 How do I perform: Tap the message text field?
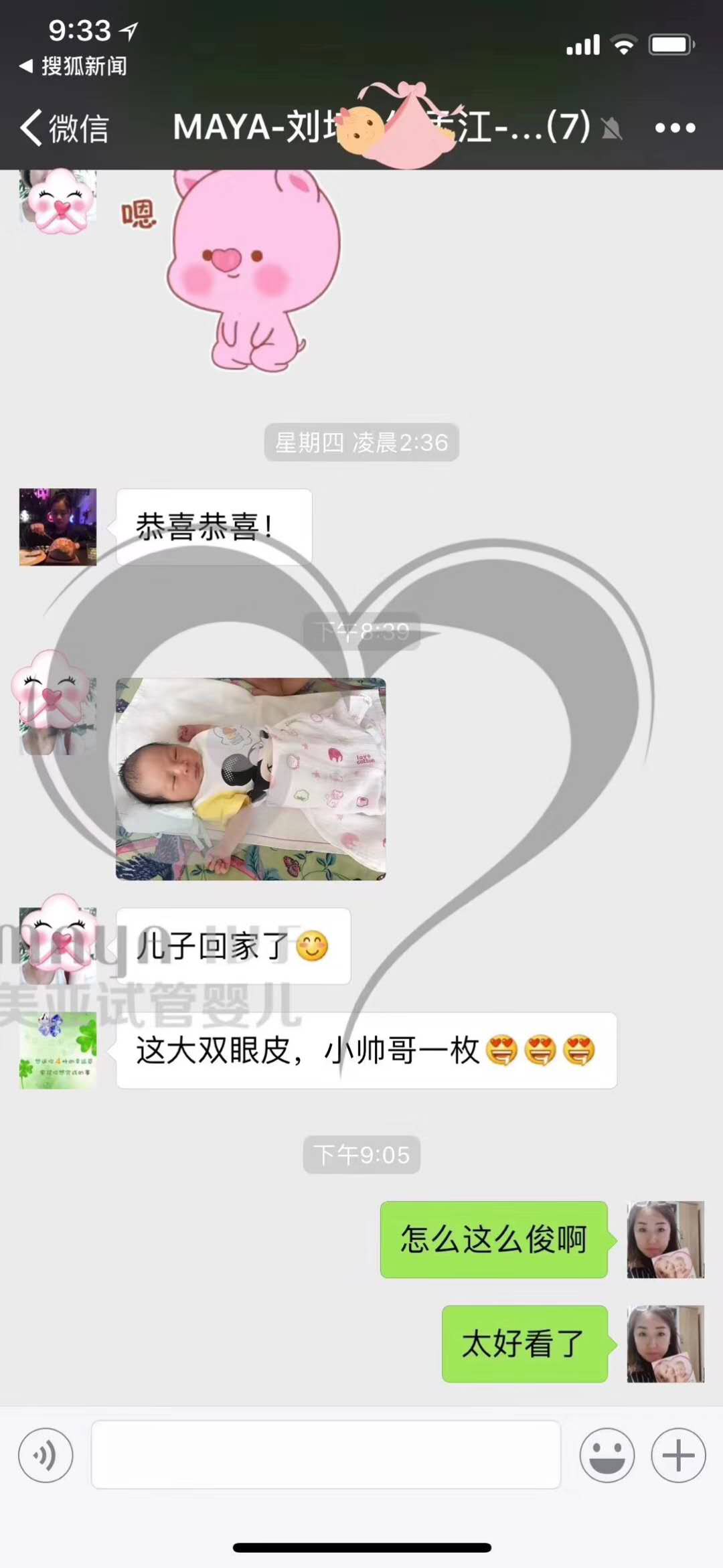click(325, 1455)
